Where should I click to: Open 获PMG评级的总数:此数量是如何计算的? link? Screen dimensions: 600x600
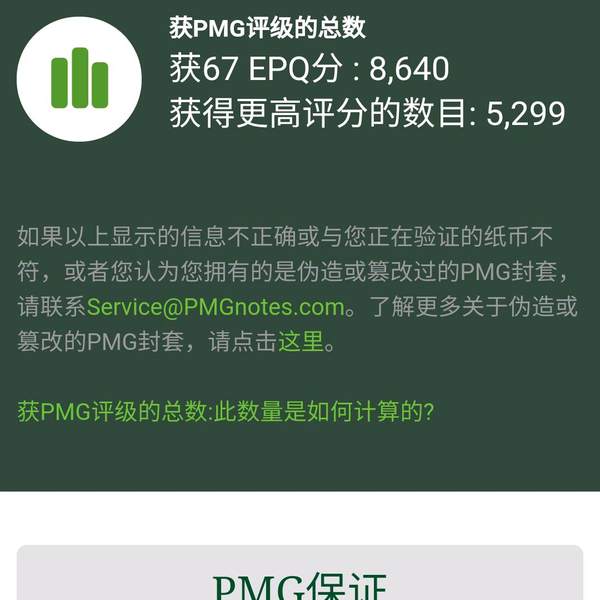coord(226,411)
